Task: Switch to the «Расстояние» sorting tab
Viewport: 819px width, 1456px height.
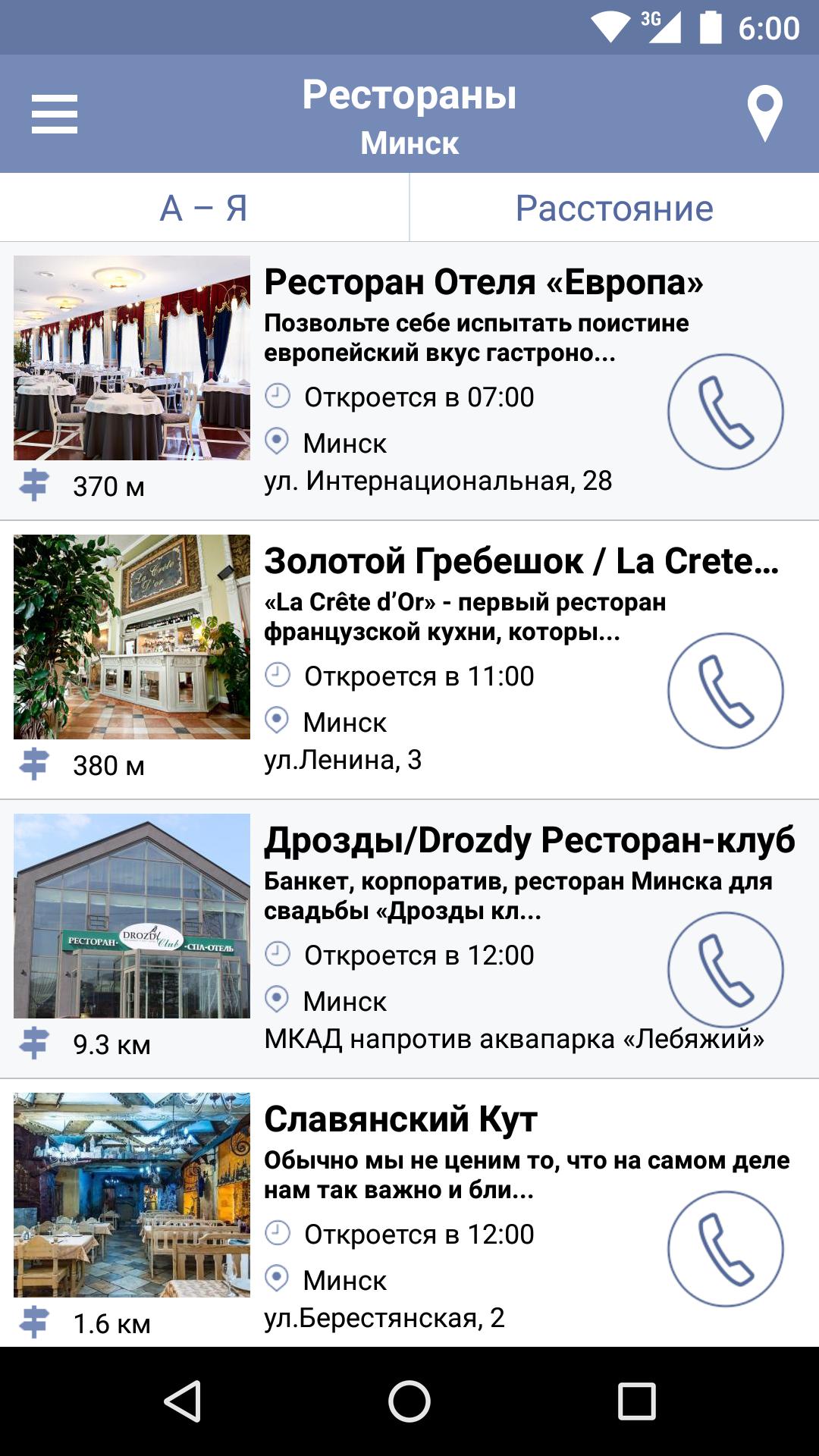Action: coord(614,206)
